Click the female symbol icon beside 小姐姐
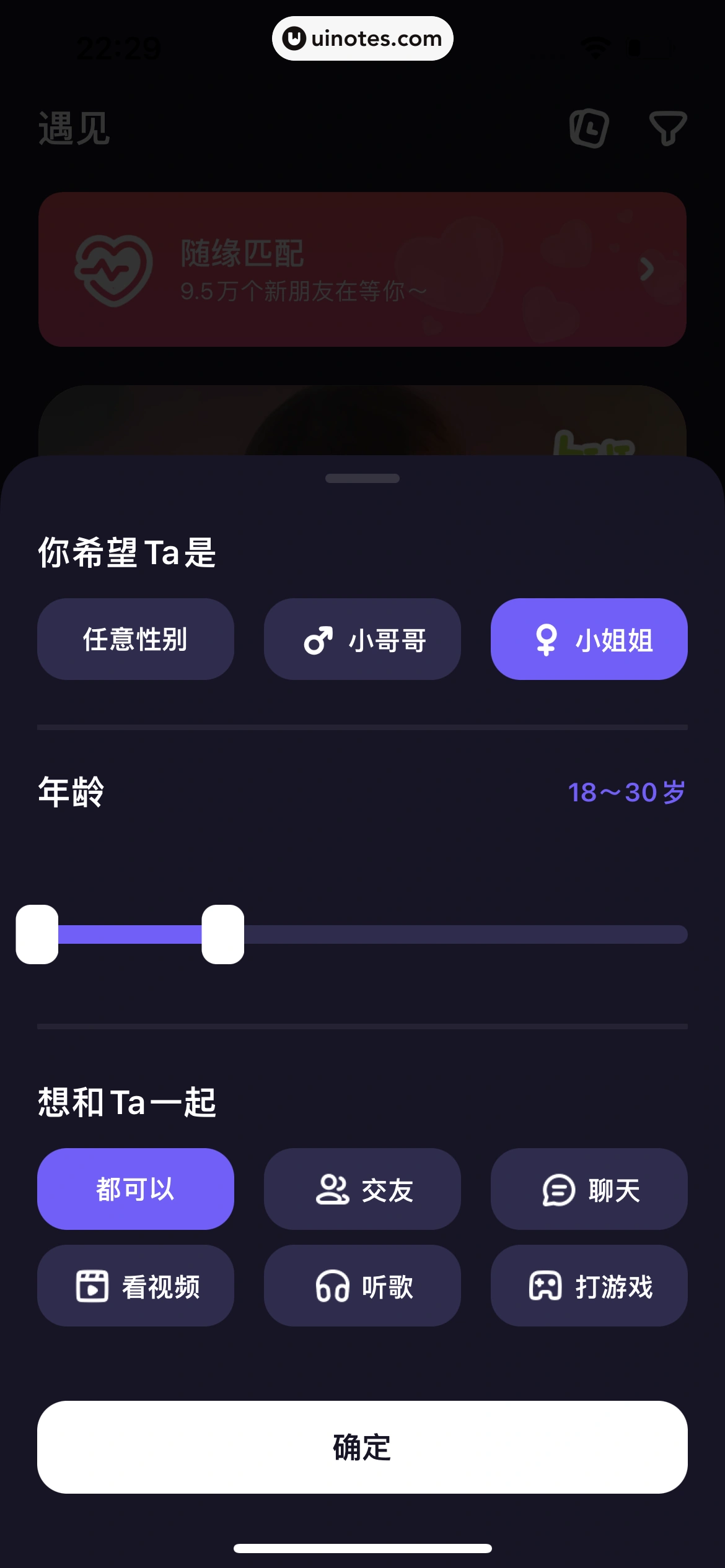Screen dimensions: 725x1568 [x=546, y=640]
